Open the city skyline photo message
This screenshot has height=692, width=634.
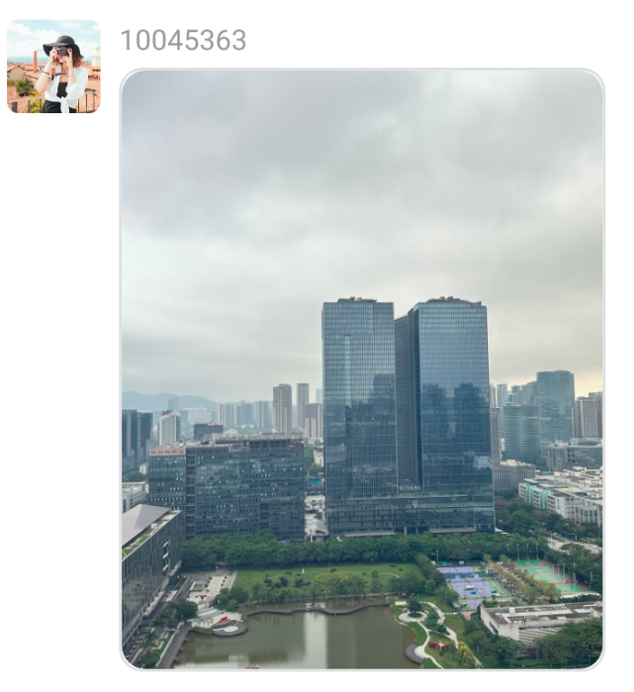362,369
